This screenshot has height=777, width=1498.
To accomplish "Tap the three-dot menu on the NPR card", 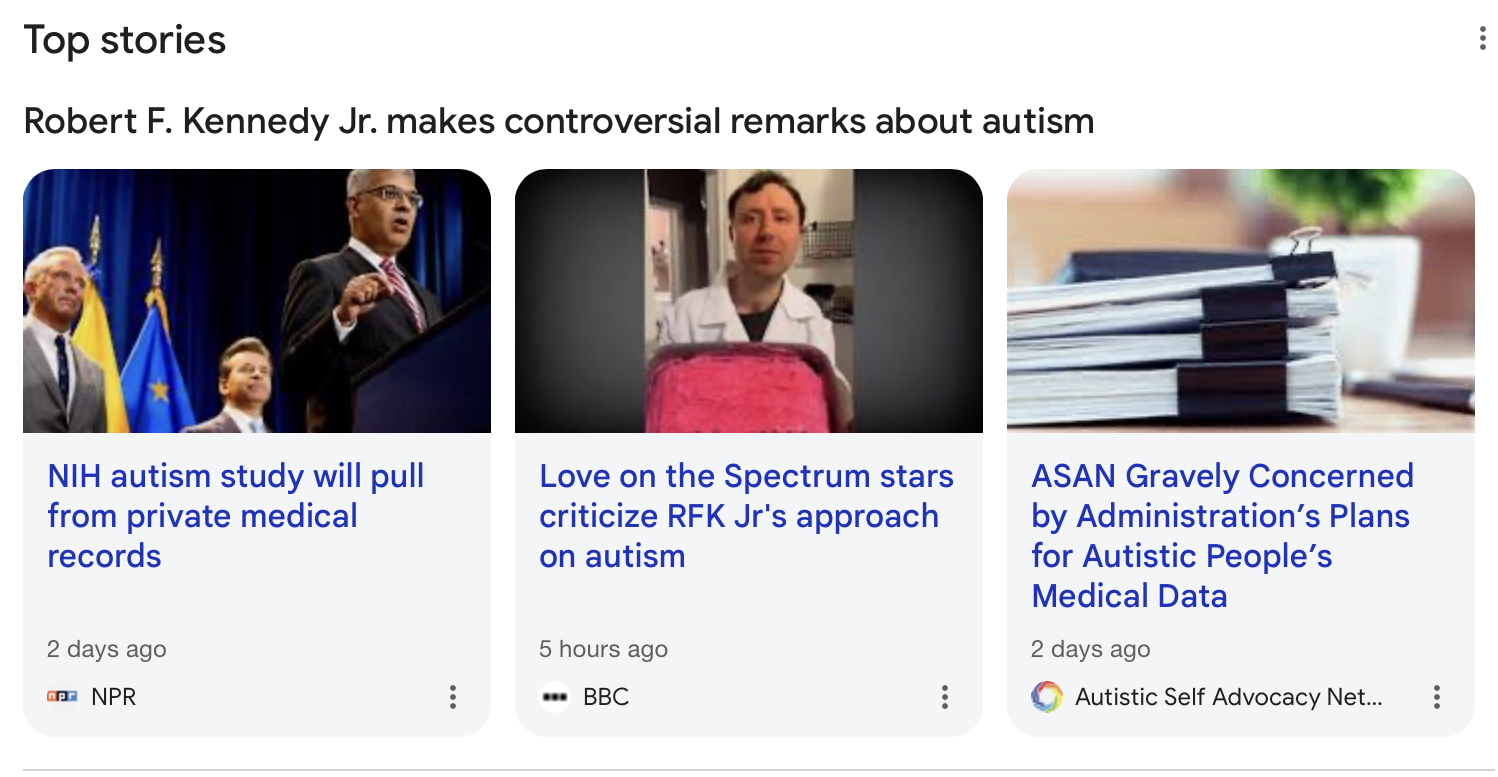I will tap(453, 697).
